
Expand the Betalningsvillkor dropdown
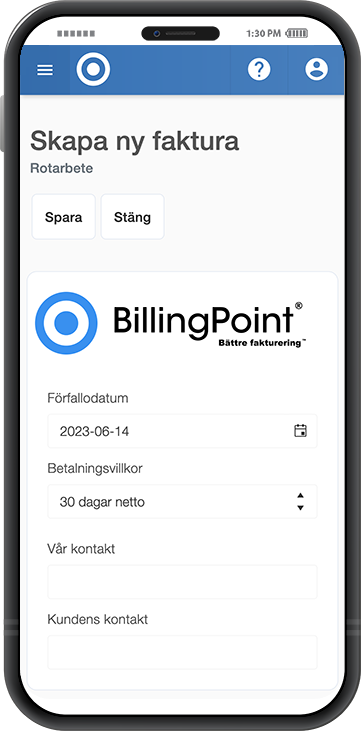[182, 502]
